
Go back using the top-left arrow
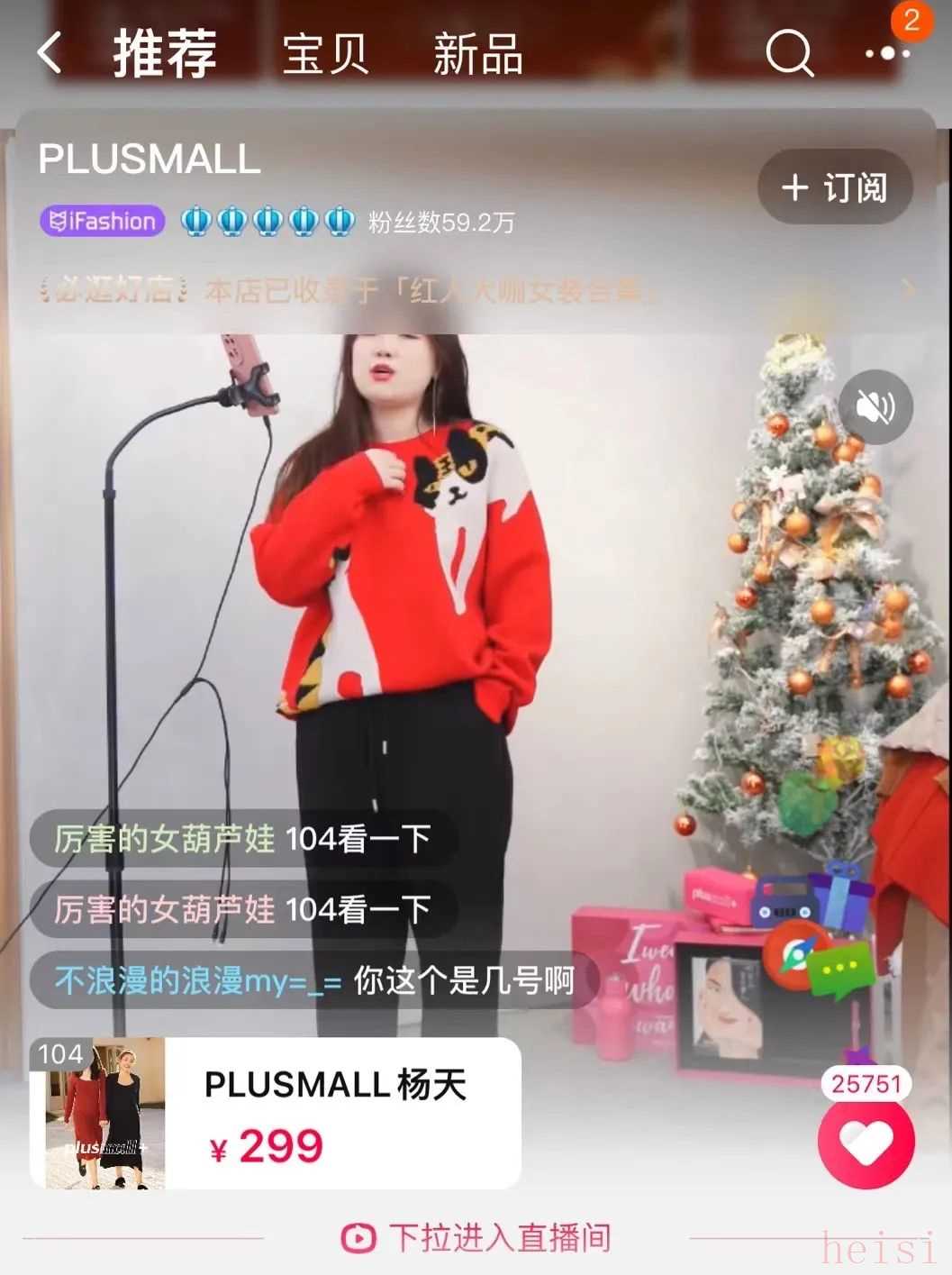pyautogui.click(x=50, y=53)
